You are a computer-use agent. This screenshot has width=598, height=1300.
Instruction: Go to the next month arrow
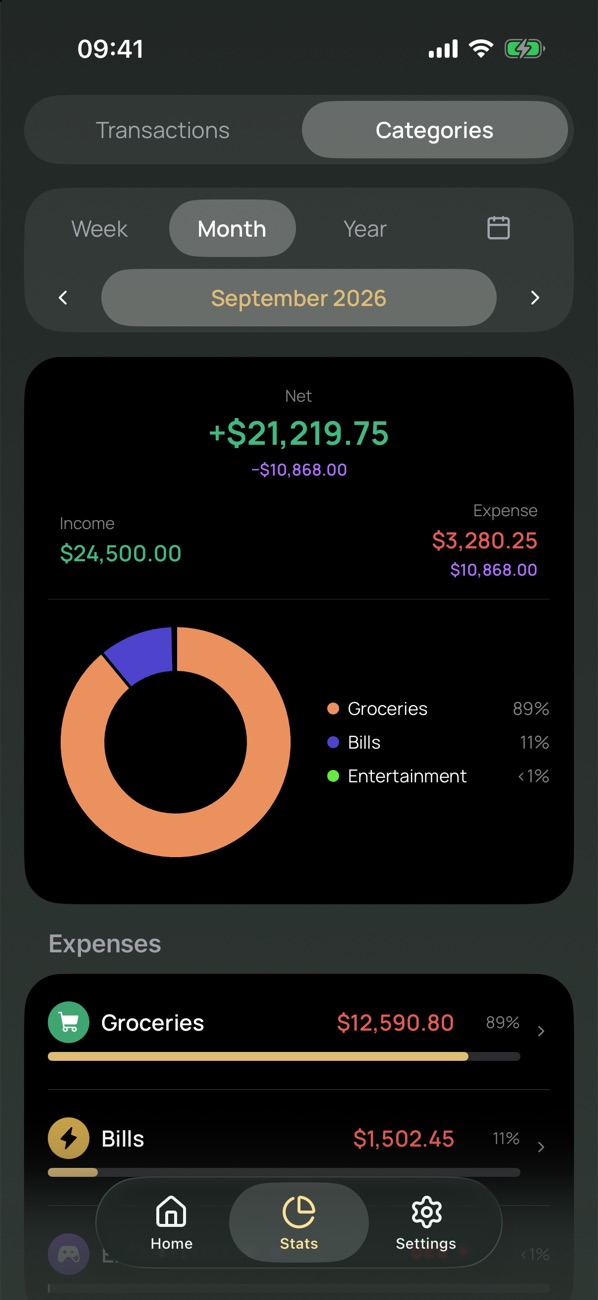coord(535,298)
